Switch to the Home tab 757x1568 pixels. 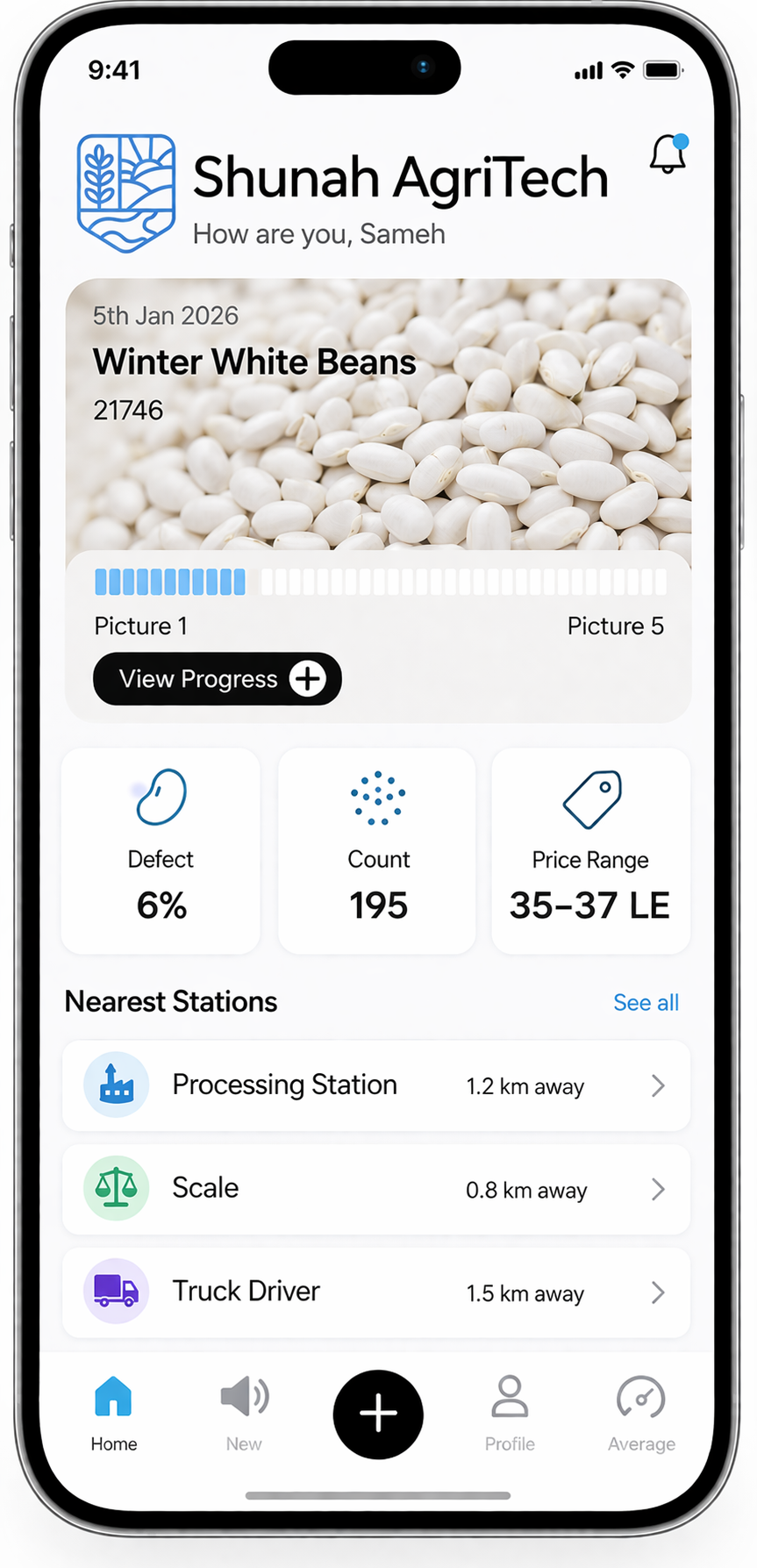tap(114, 1413)
